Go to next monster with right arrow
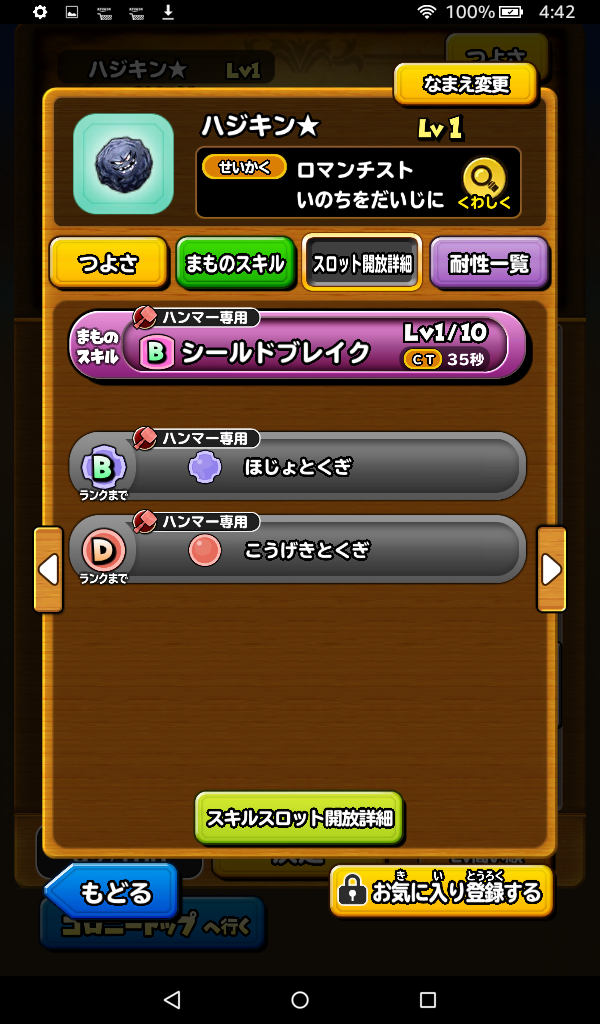Viewport: 600px width, 1024px height. coord(551,569)
